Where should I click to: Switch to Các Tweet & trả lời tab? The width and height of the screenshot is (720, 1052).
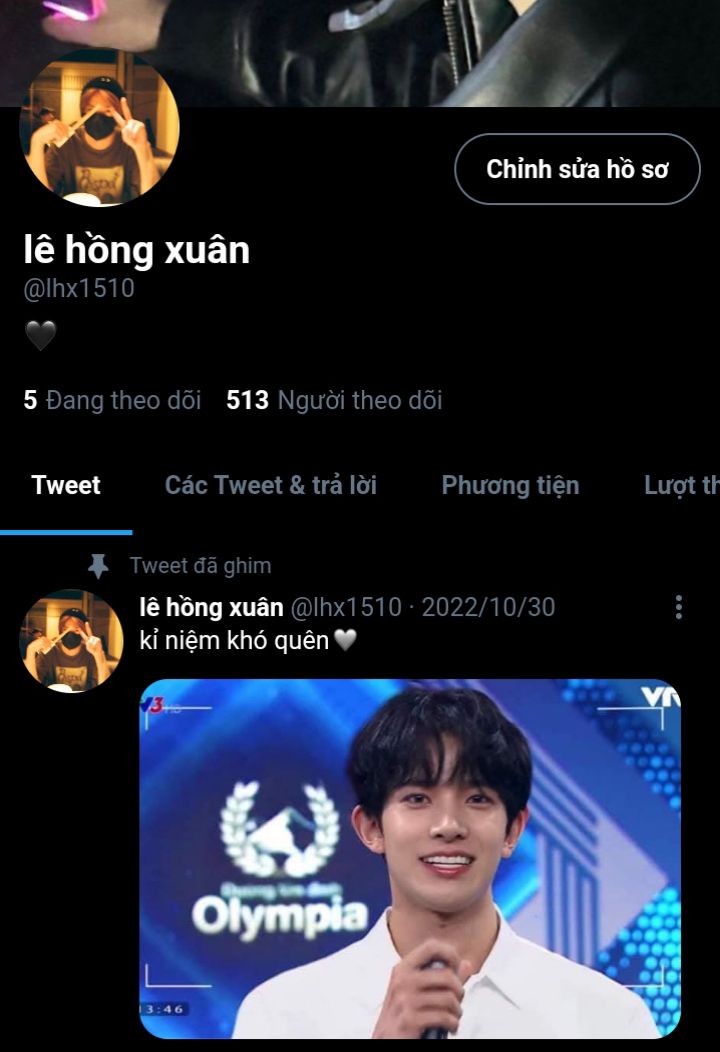point(271,486)
